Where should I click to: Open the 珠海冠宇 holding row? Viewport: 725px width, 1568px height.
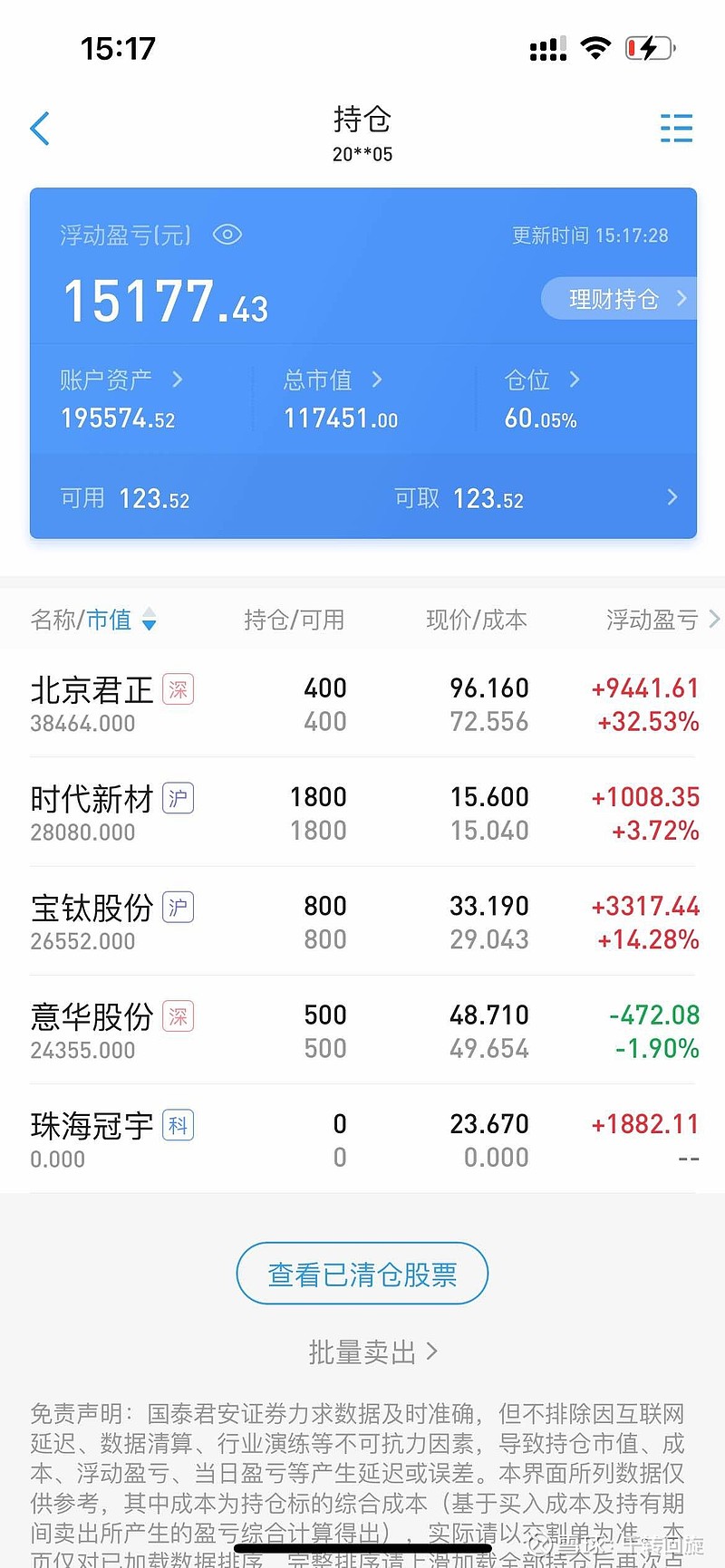coord(362,1140)
